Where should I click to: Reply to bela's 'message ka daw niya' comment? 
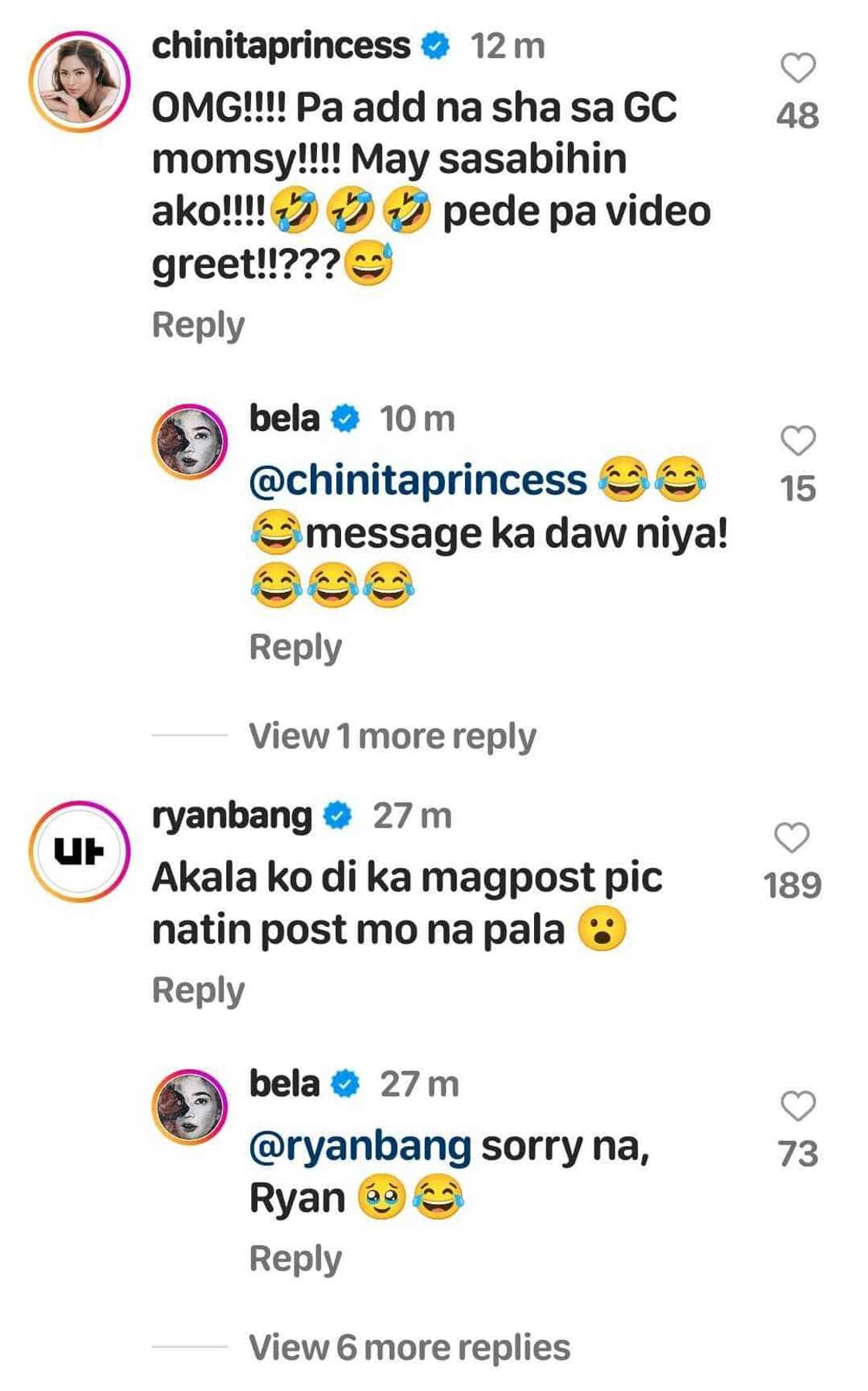pyautogui.click(x=295, y=647)
